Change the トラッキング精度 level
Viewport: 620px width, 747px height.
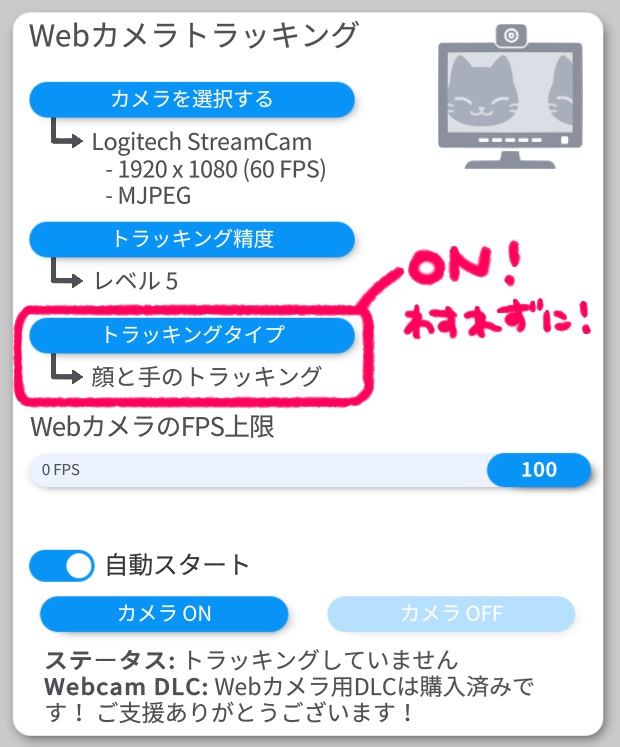point(192,239)
